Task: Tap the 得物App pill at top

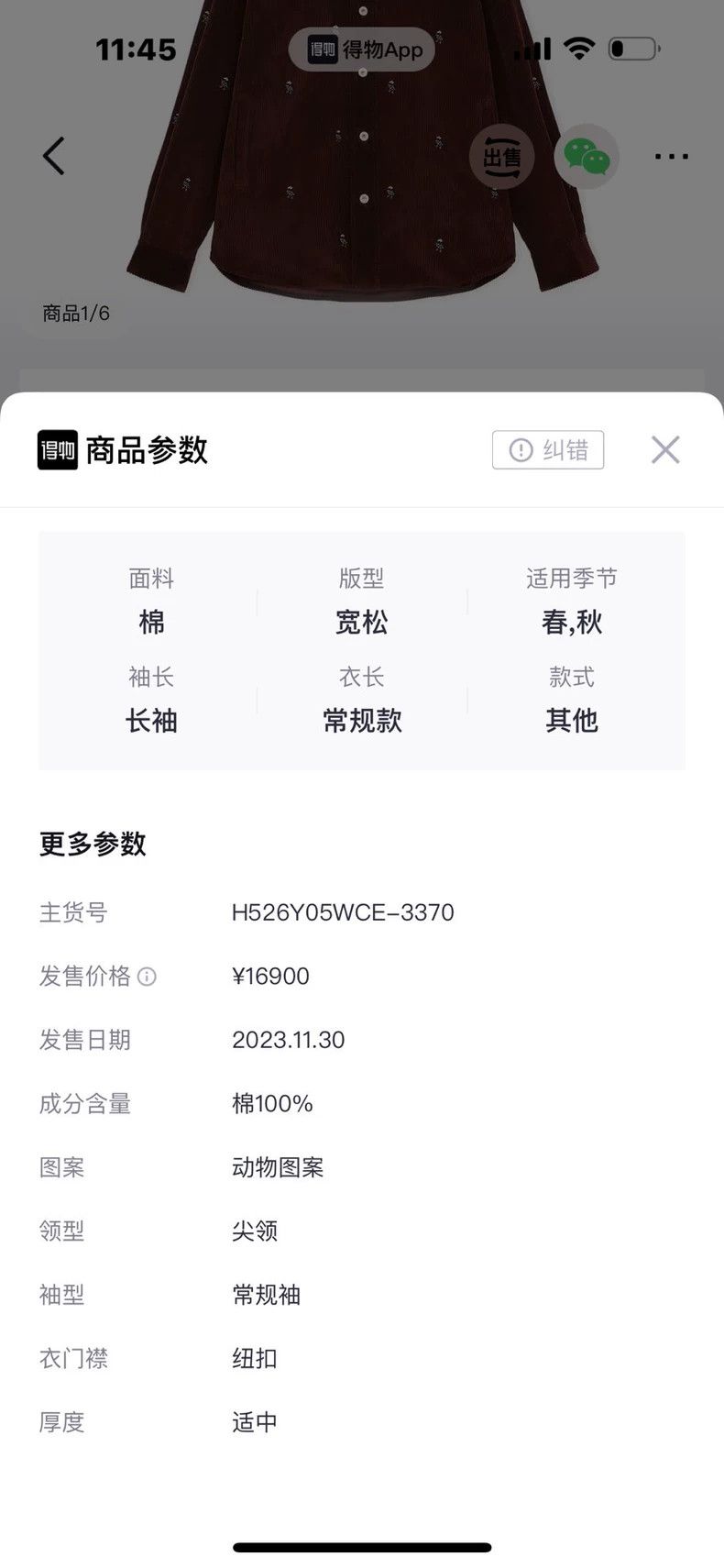Action: click(362, 50)
